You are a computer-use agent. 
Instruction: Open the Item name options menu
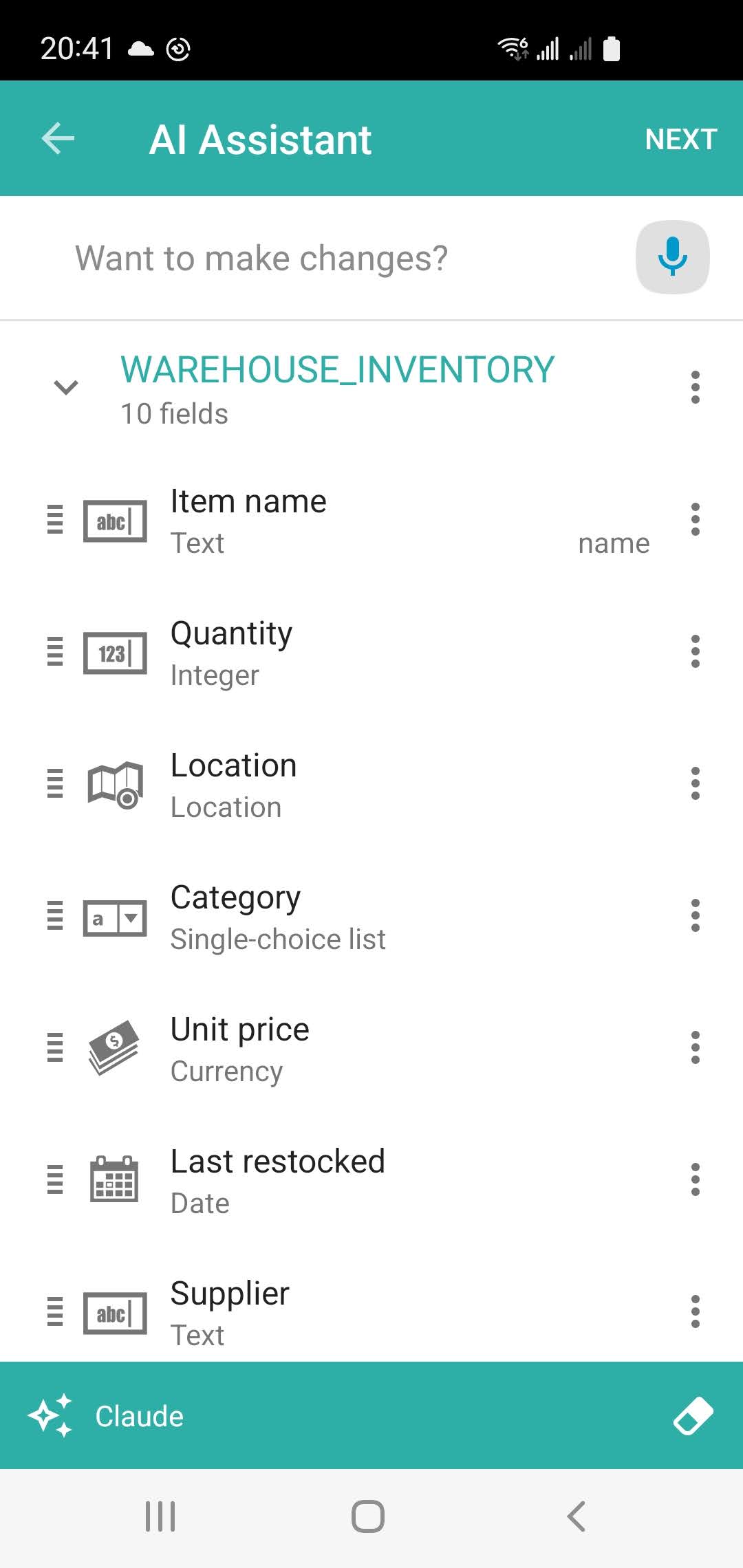695,521
